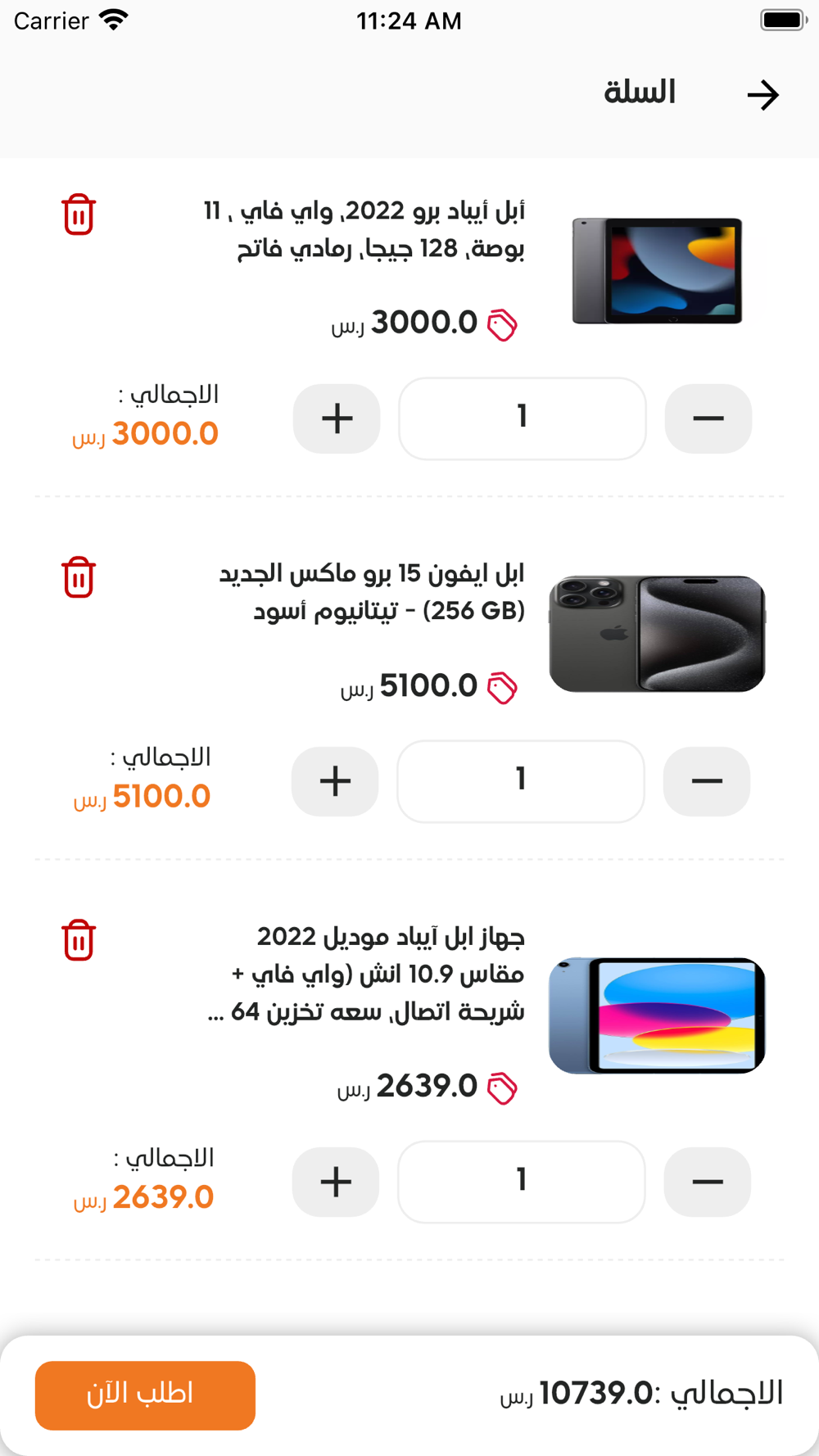
Task: Open the iPad Pro 2022 product image
Action: click(657, 271)
